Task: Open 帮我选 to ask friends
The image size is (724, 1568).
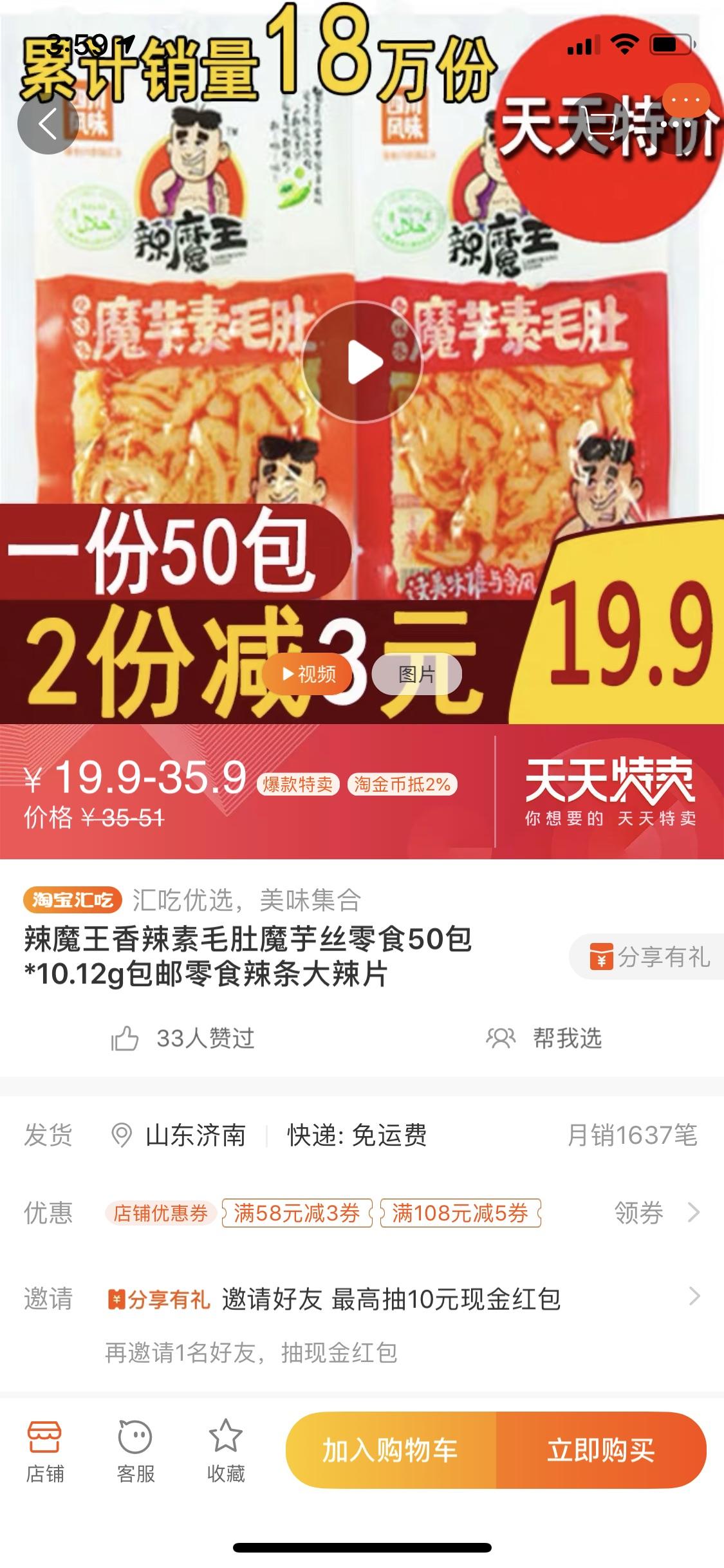Action: [x=544, y=1038]
